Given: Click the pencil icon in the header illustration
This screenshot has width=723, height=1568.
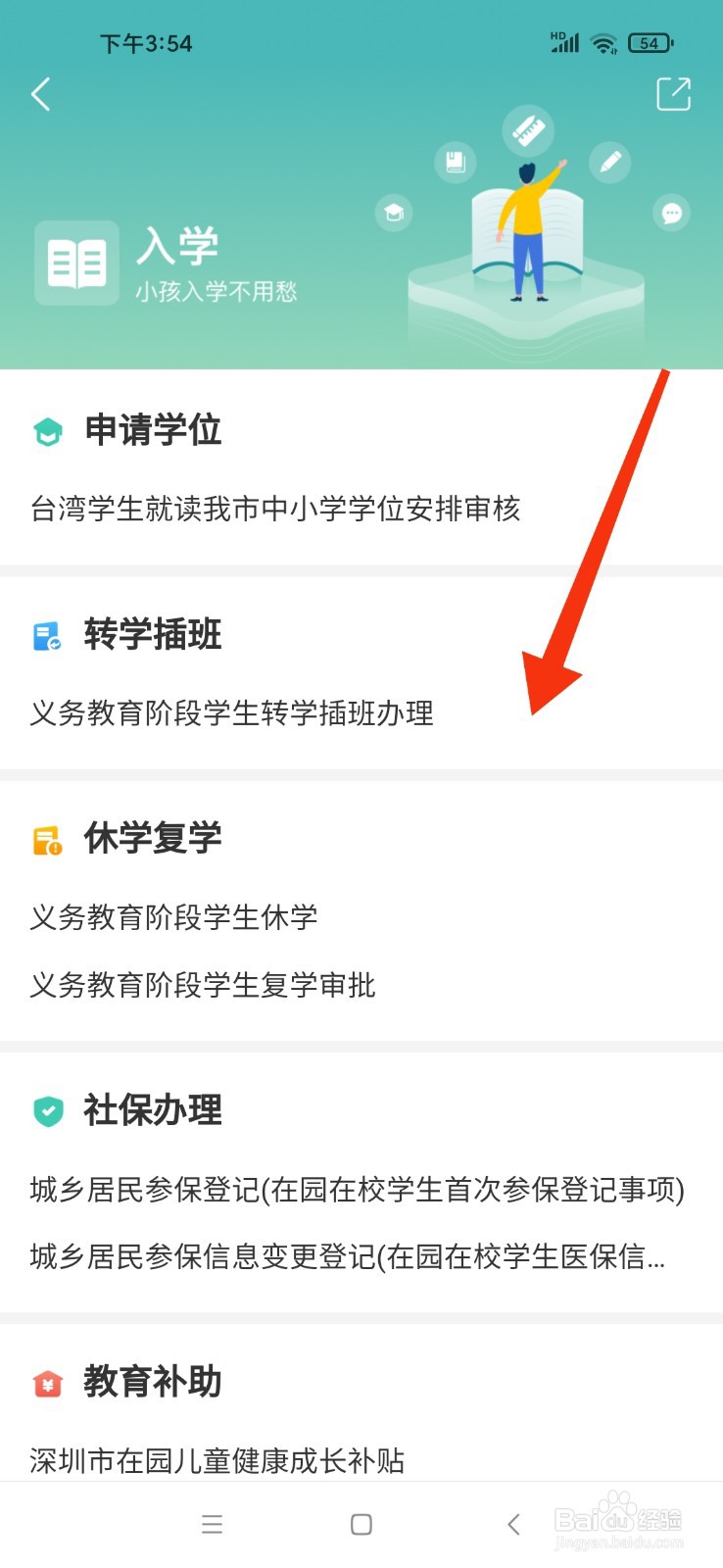Looking at the screenshot, I should click(609, 163).
